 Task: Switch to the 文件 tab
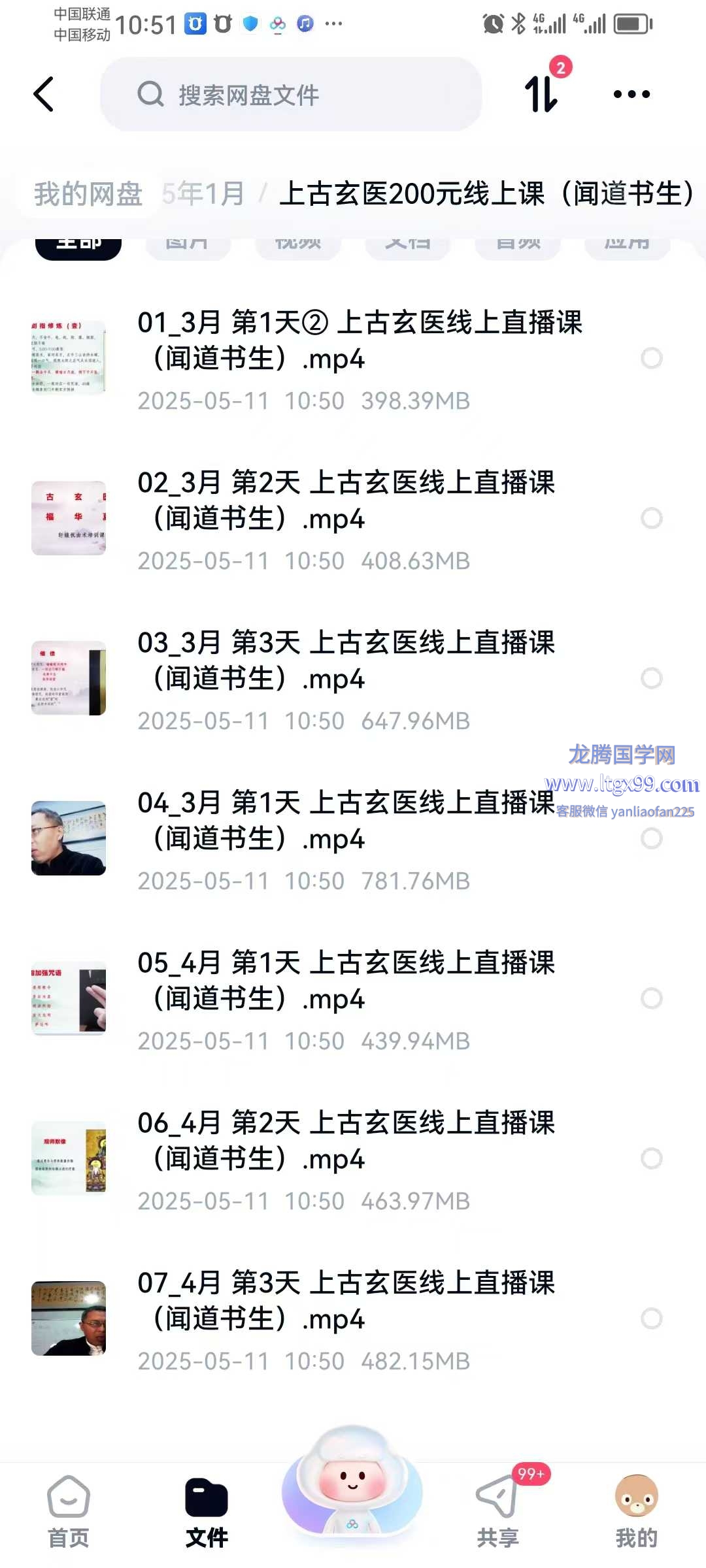(207, 1511)
